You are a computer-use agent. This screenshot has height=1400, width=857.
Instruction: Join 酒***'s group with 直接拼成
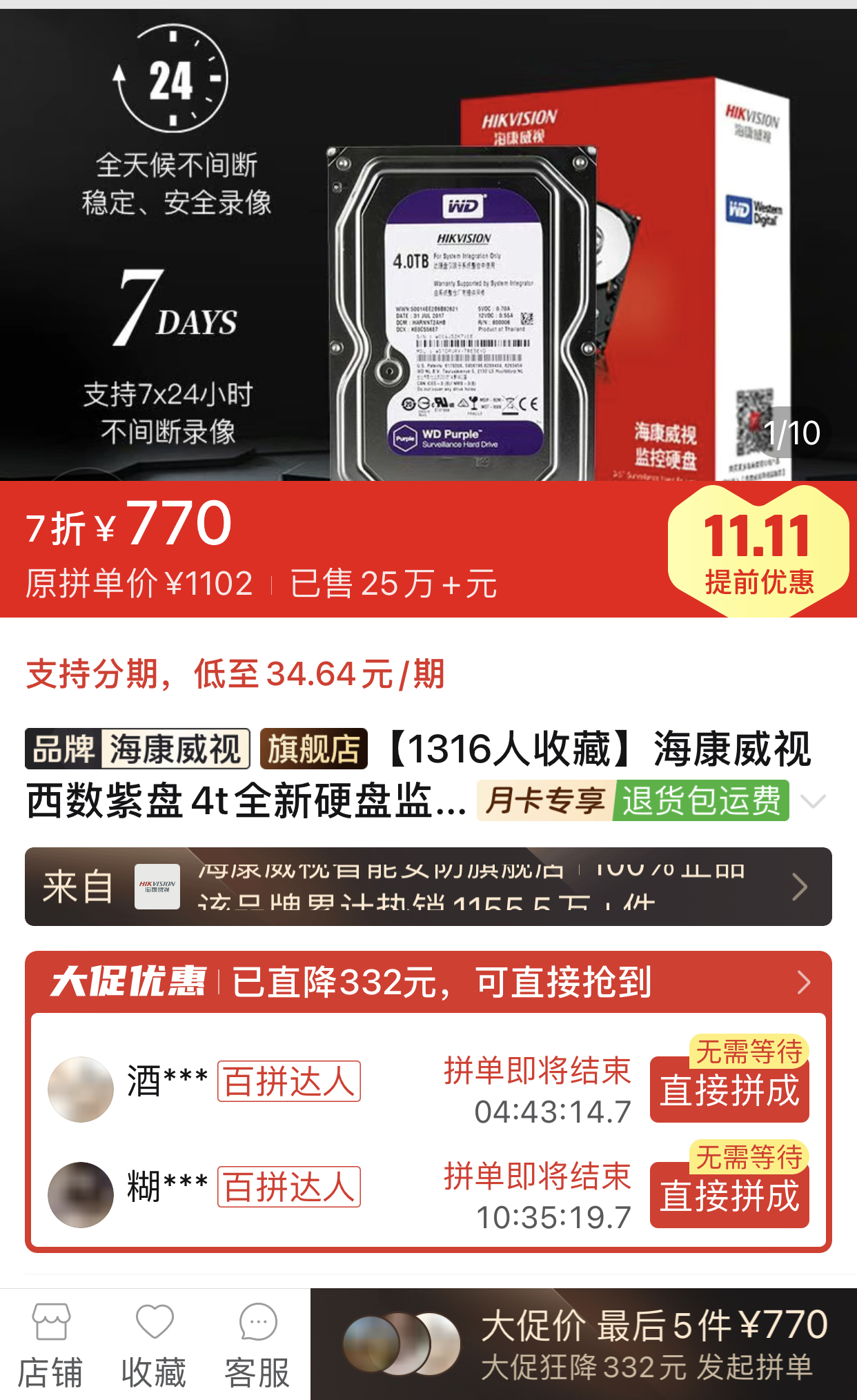(729, 1091)
